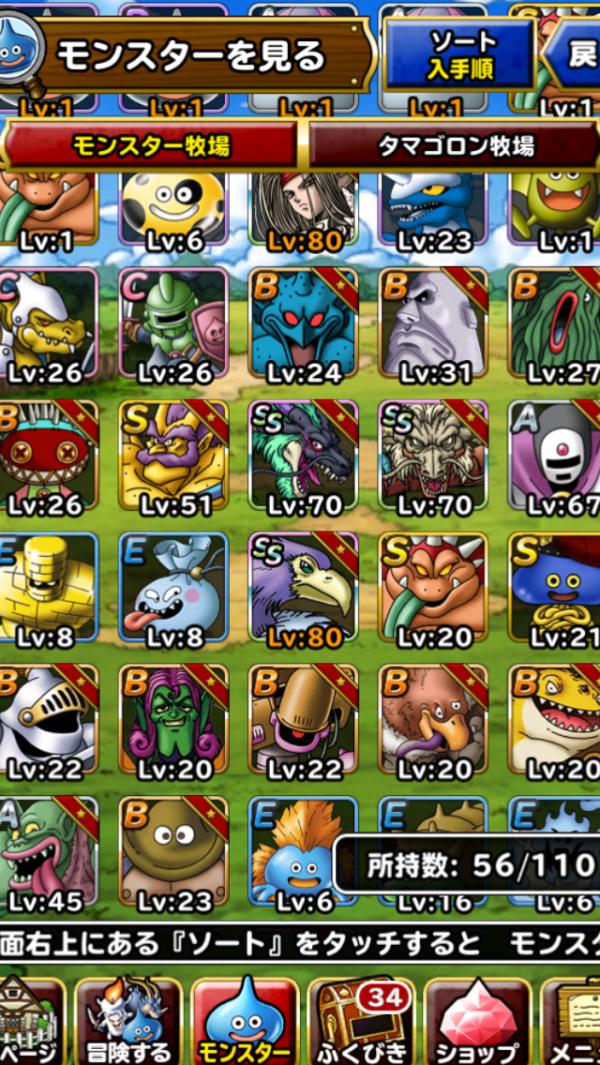Viewport: 600px width, 1065px height.
Task: Open the long-haired Lv:80 monster
Action: [x=303, y=208]
